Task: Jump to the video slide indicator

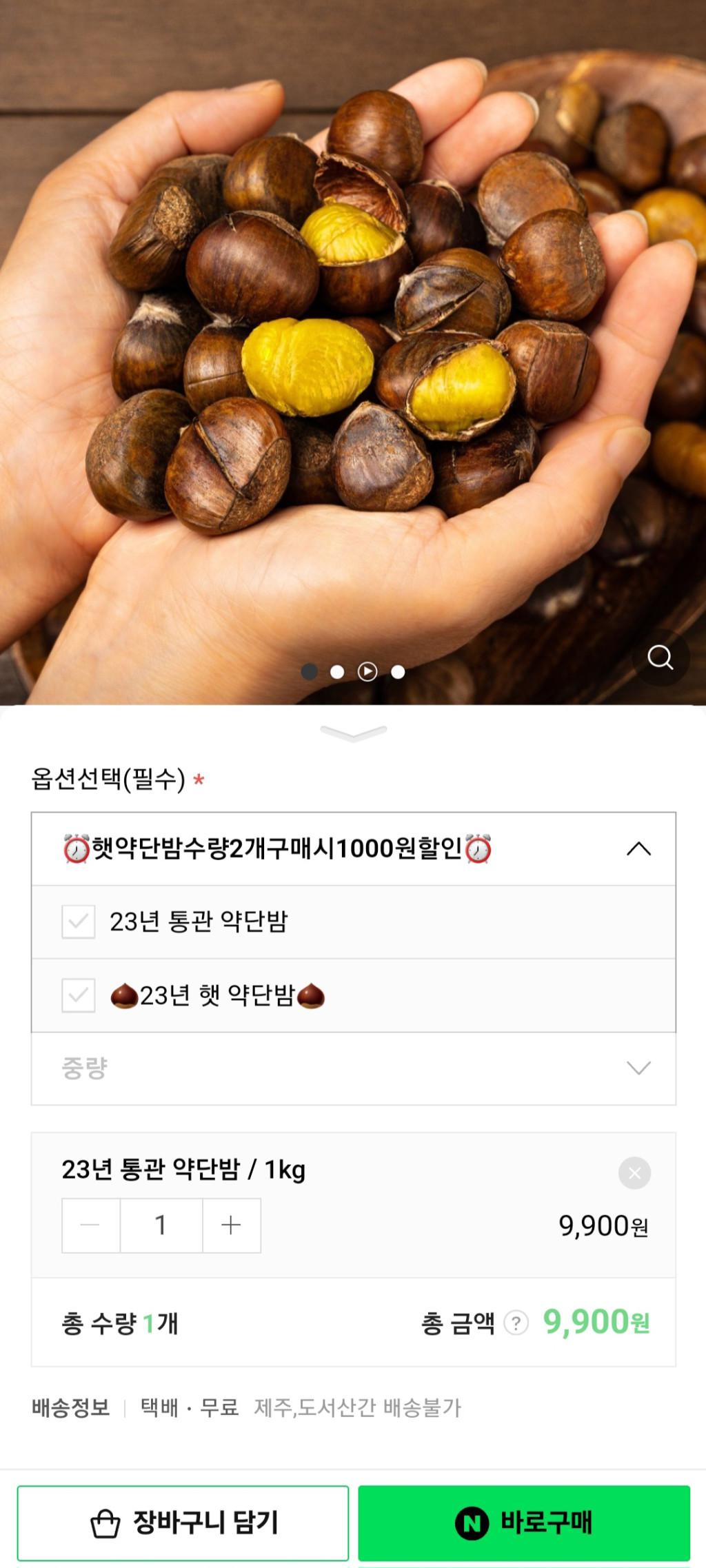Action: click(x=367, y=671)
